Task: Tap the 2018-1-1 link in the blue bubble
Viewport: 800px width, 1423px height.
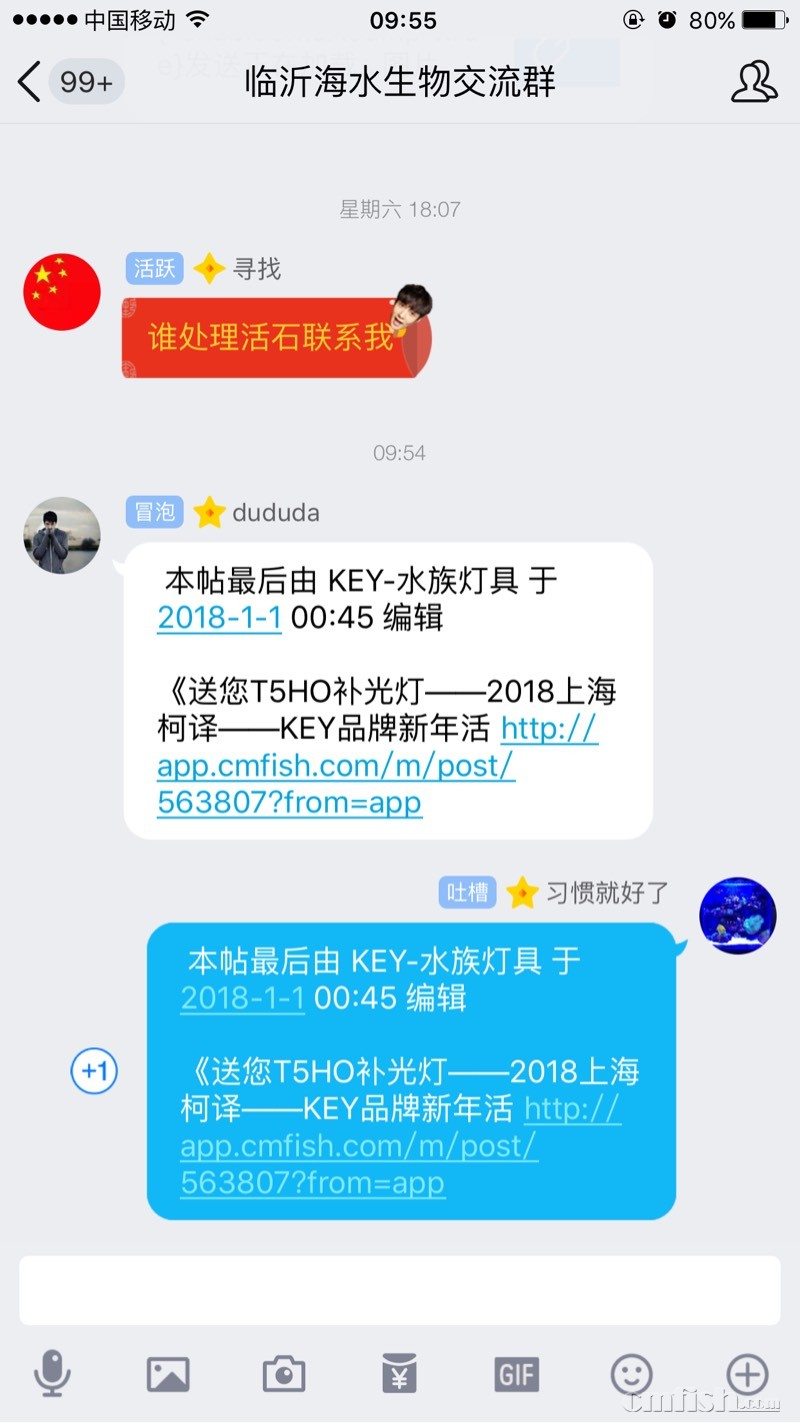Action: pos(243,998)
